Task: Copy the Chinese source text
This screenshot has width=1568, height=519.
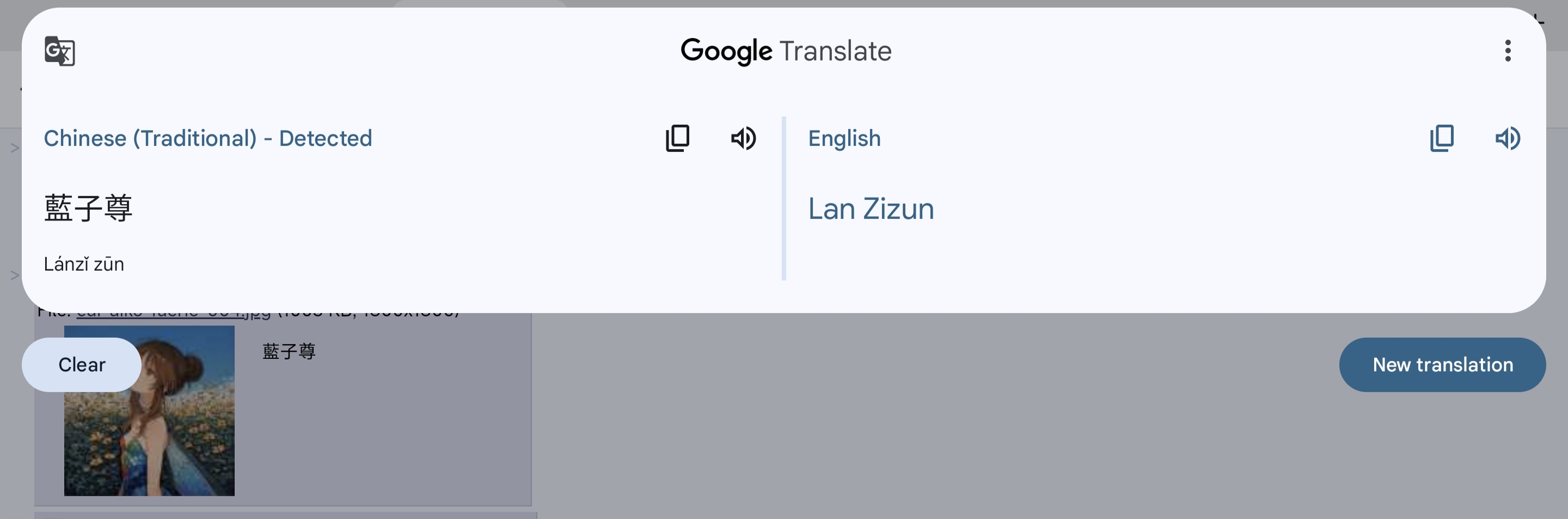Action: point(677,138)
